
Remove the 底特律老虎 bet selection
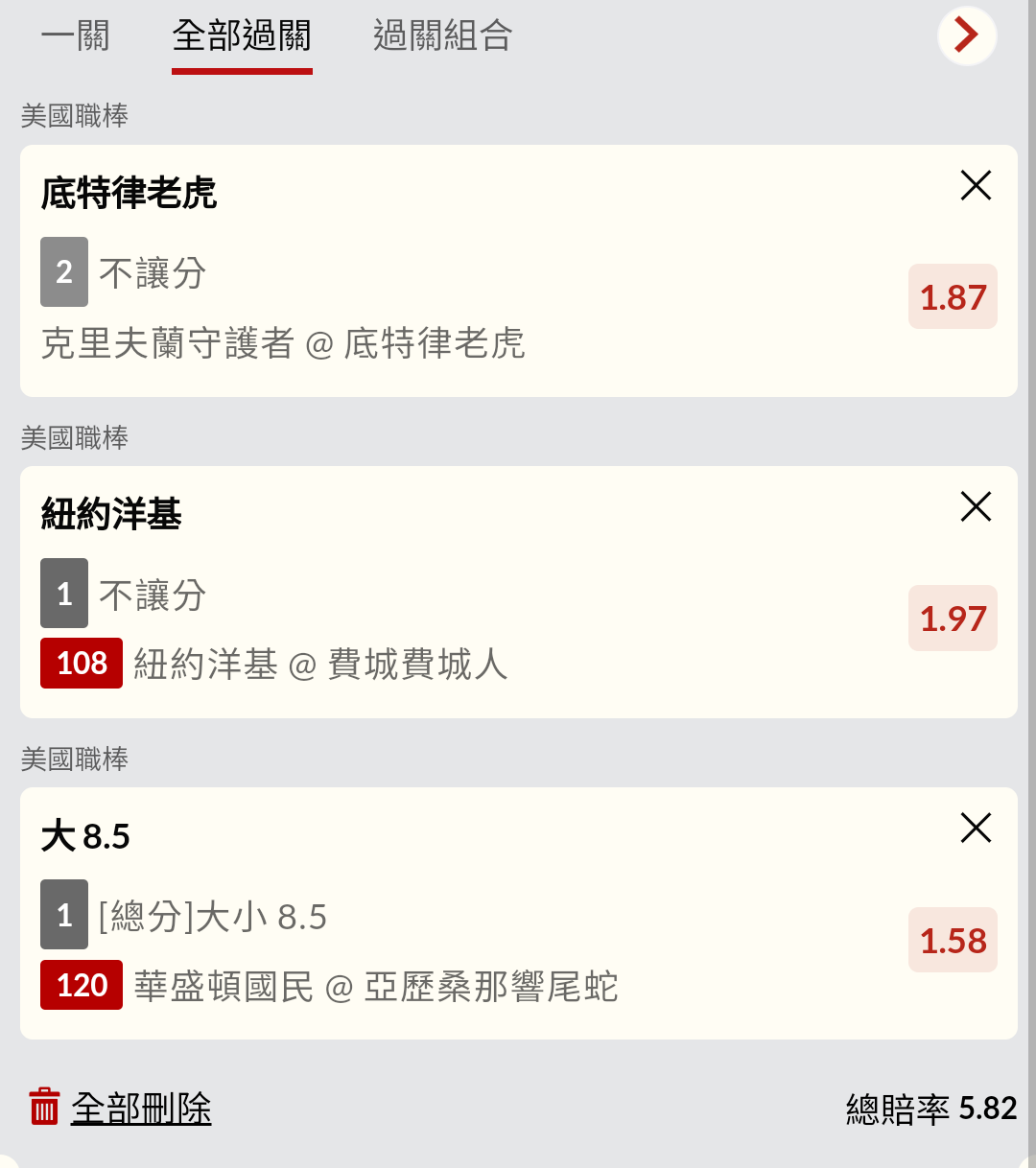[x=976, y=185]
